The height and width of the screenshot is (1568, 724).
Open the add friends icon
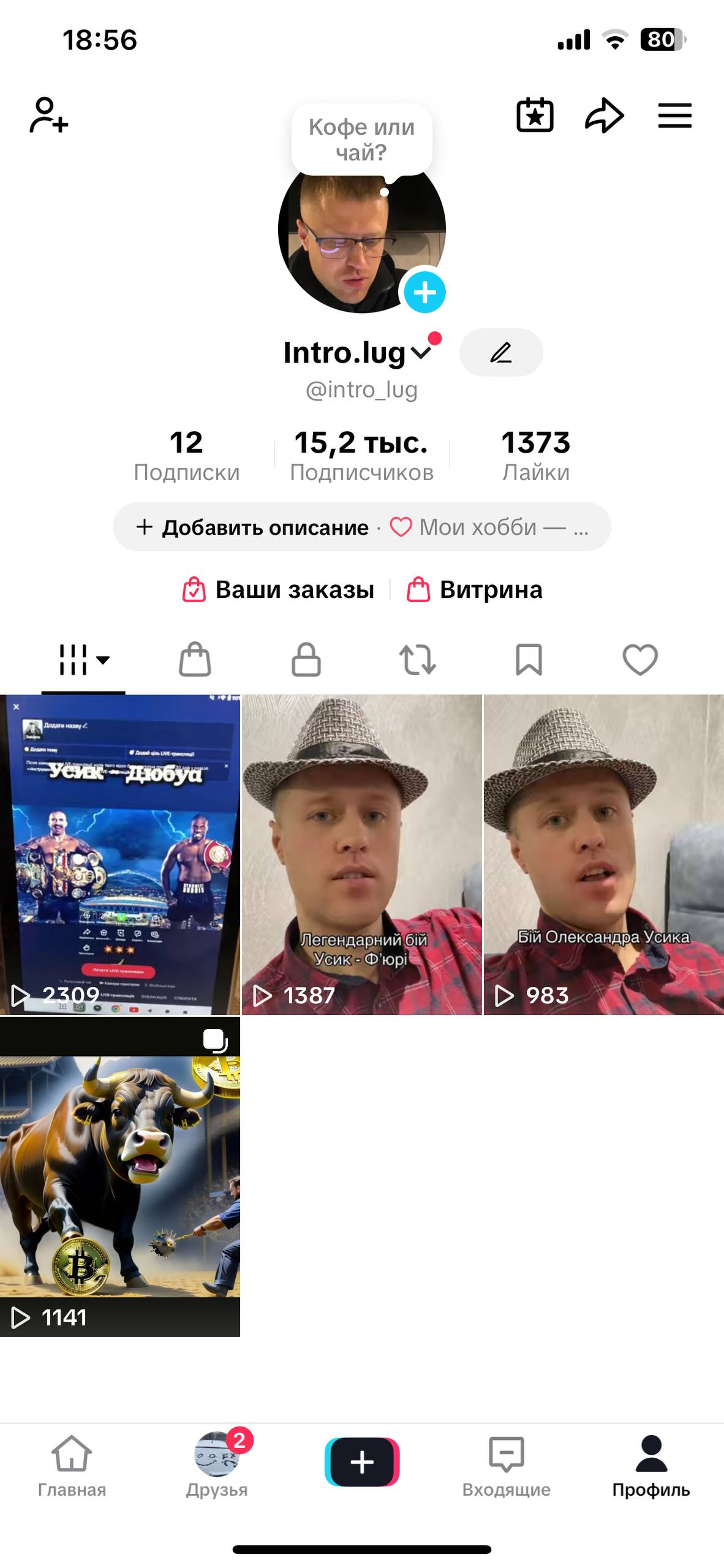(x=48, y=115)
